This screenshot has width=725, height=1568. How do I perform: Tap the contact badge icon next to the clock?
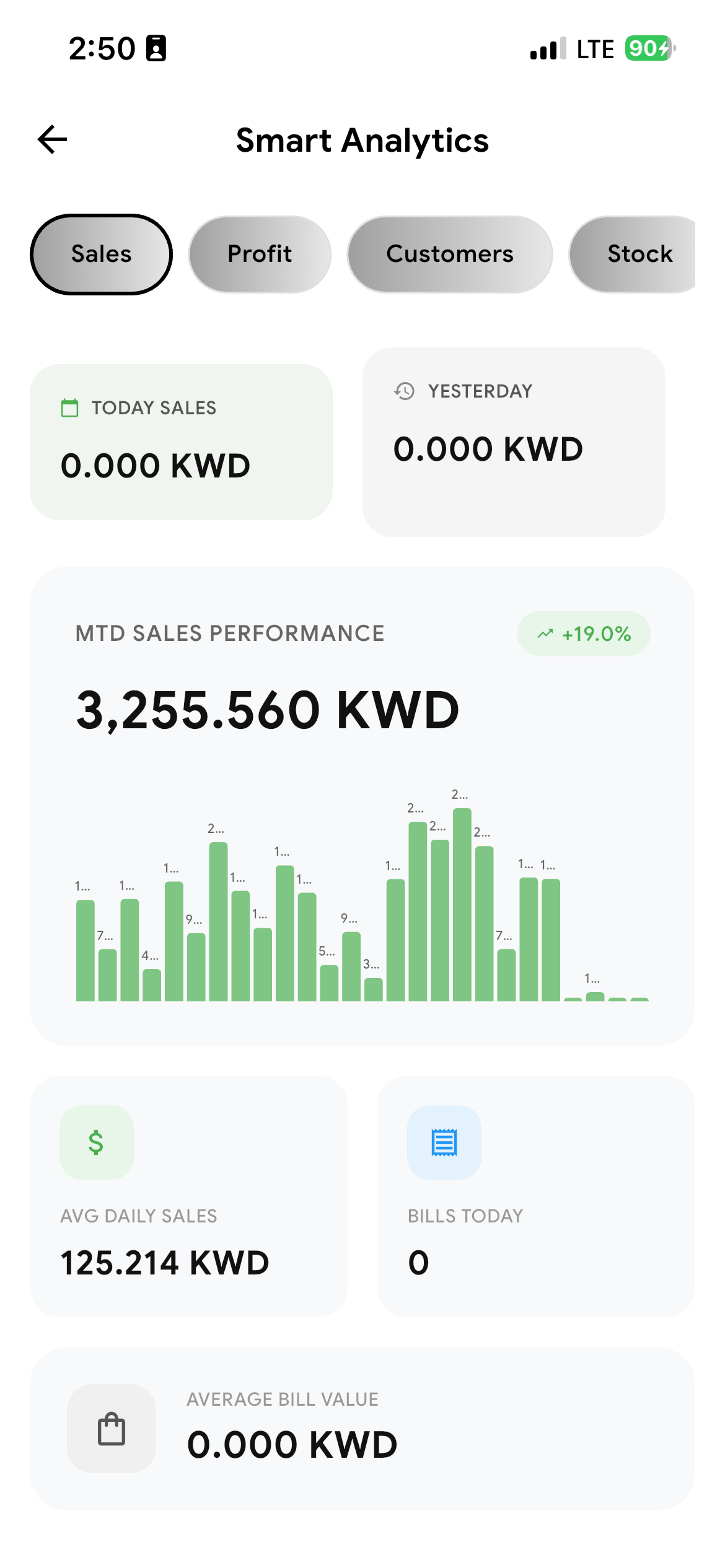156,48
